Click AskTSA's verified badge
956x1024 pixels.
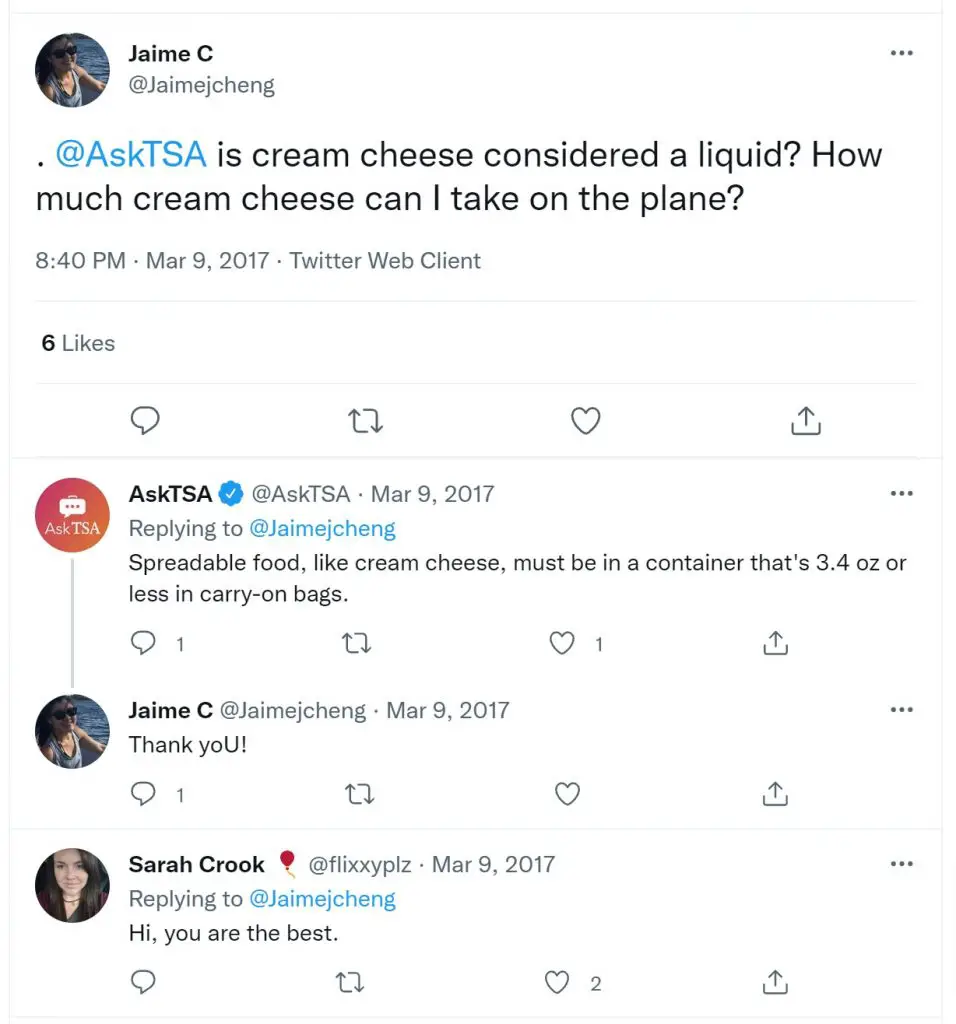click(x=231, y=493)
